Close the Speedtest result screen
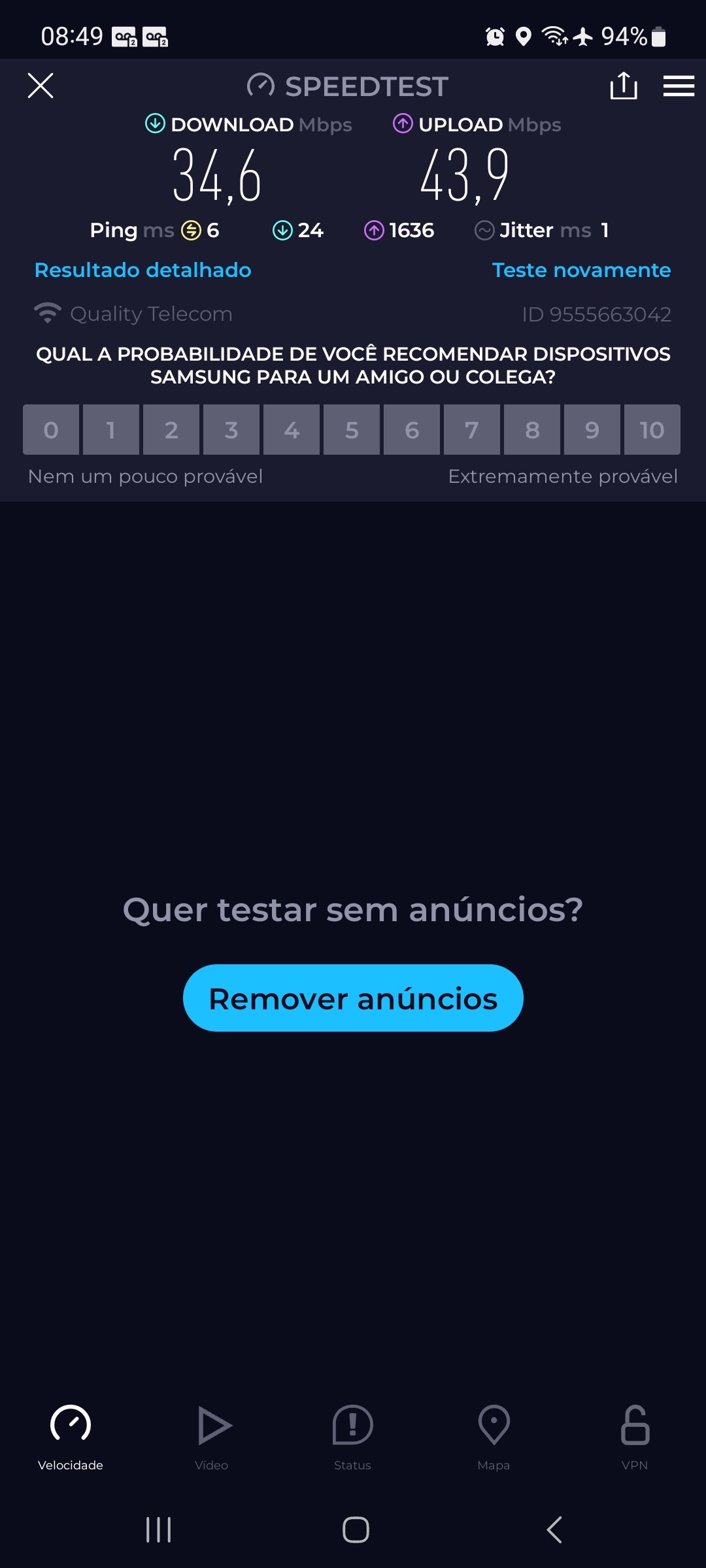Viewport: 706px width, 1568px height. pos(41,86)
